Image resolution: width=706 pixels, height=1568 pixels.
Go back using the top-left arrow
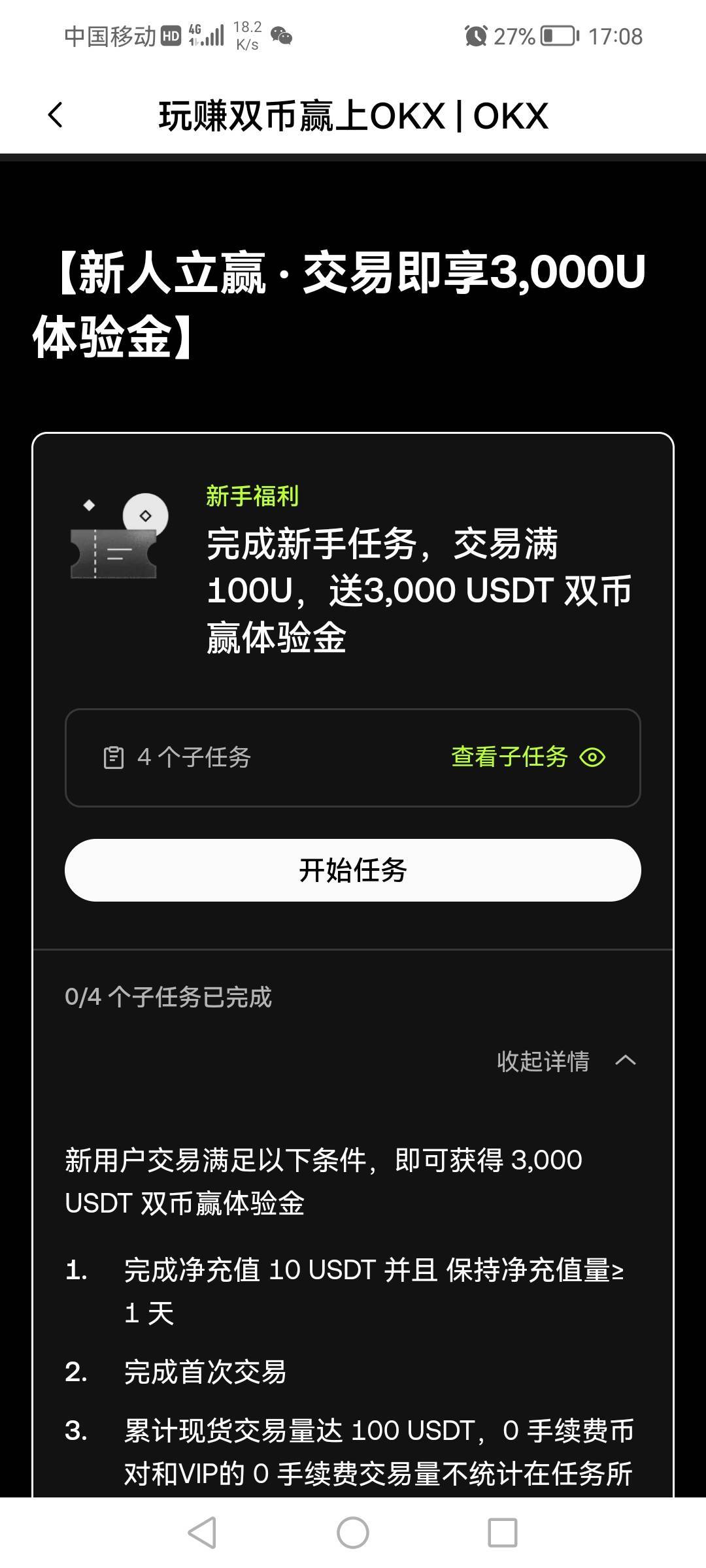pyautogui.click(x=56, y=116)
